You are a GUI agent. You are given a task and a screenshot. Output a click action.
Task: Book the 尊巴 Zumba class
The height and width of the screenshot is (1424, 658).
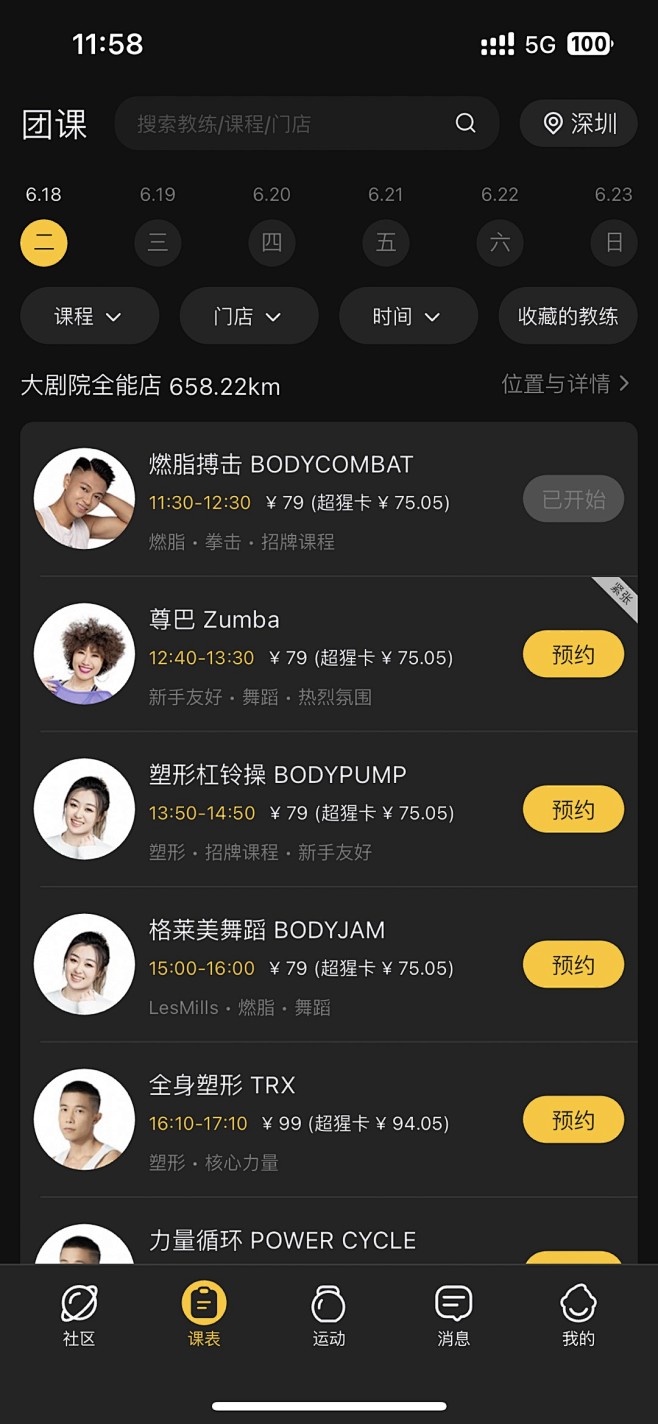(x=573, y=655)
